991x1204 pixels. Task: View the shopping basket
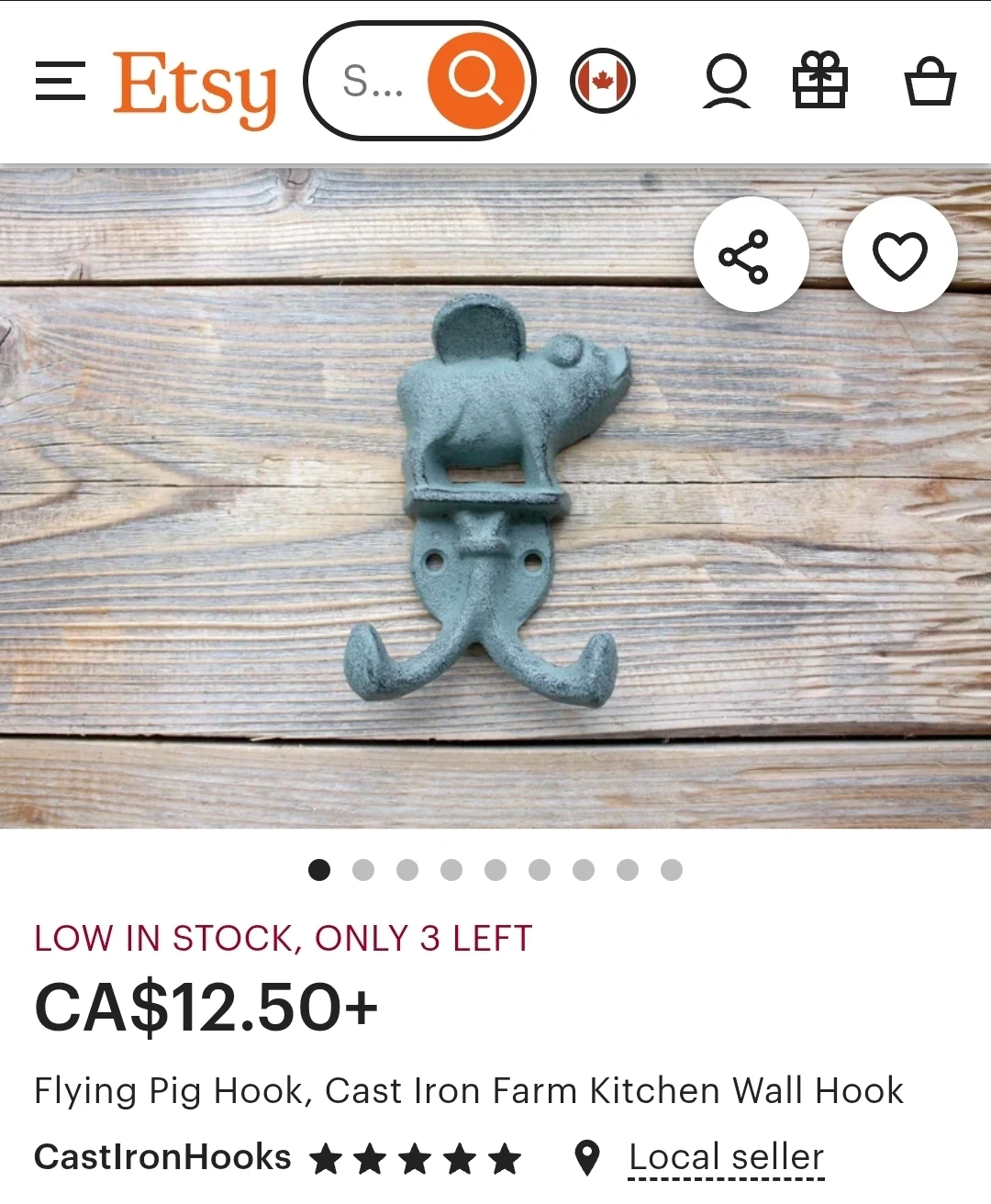click(930, 82)
